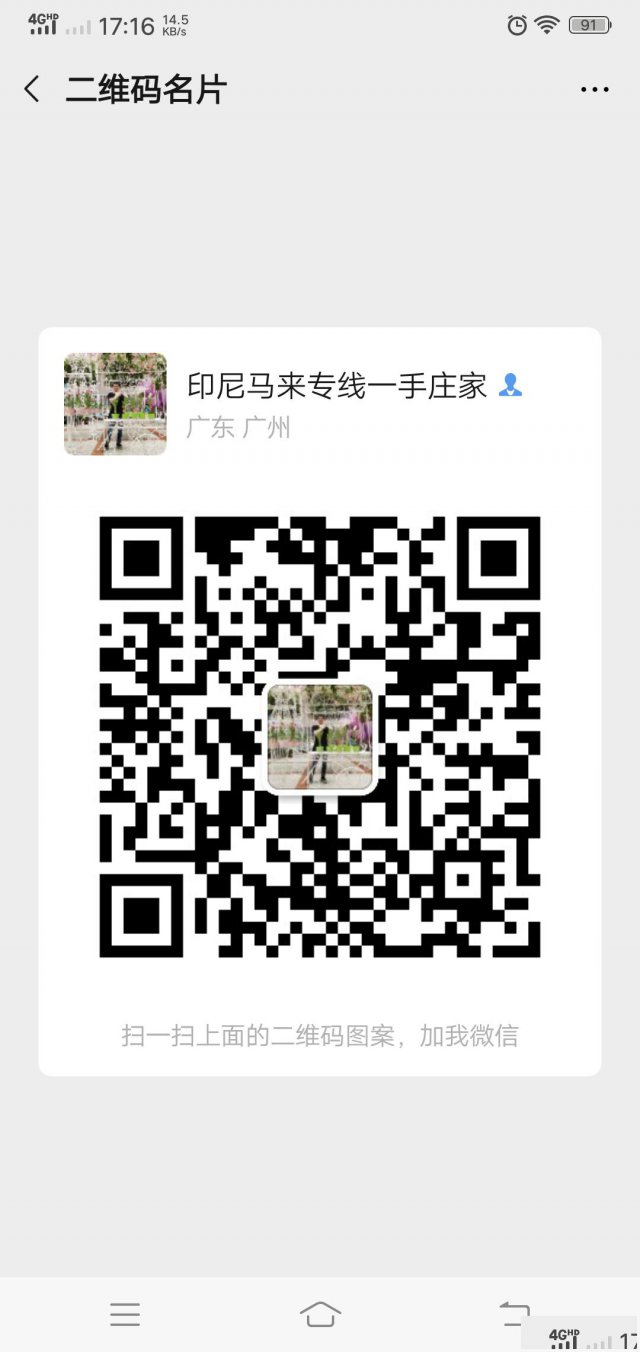Go back from the QR code card page

pos(32,89)
